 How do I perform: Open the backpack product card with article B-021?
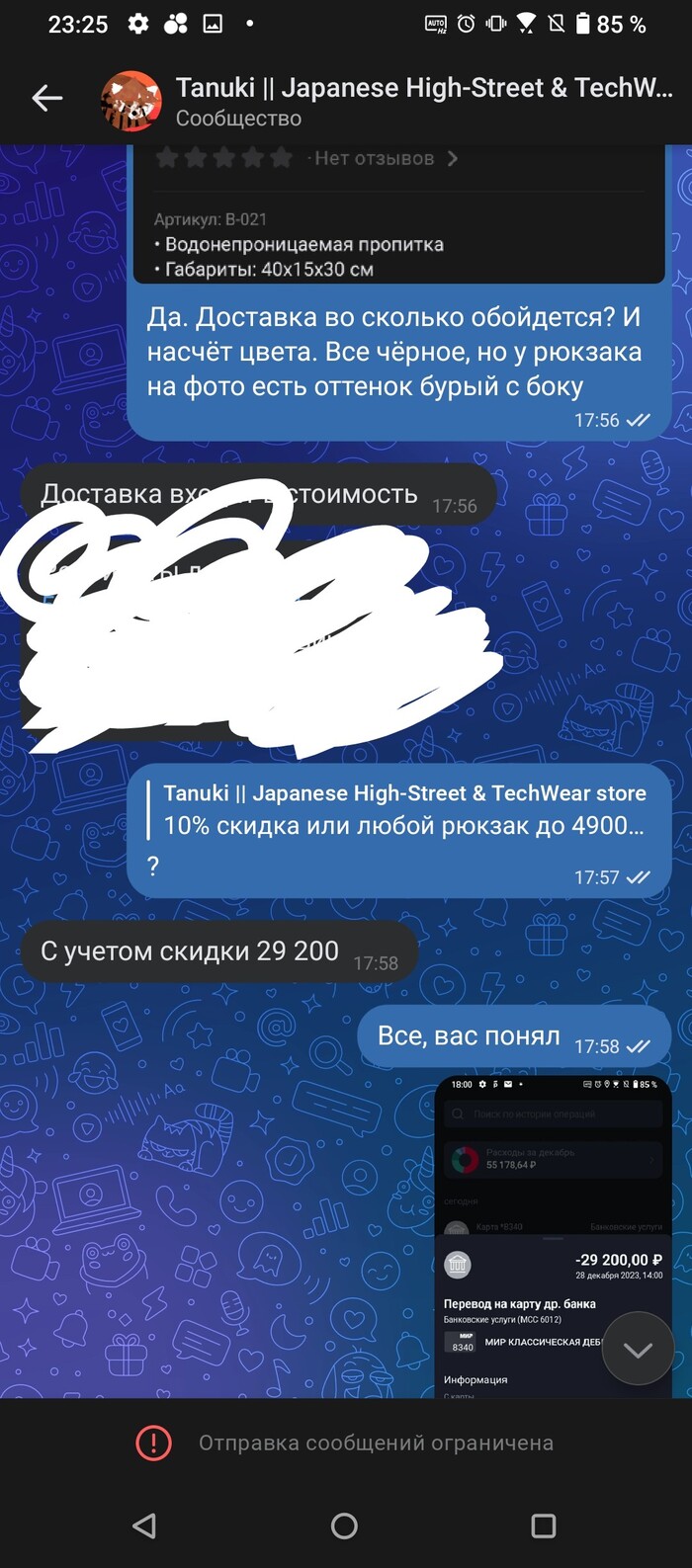click(397, 217)
